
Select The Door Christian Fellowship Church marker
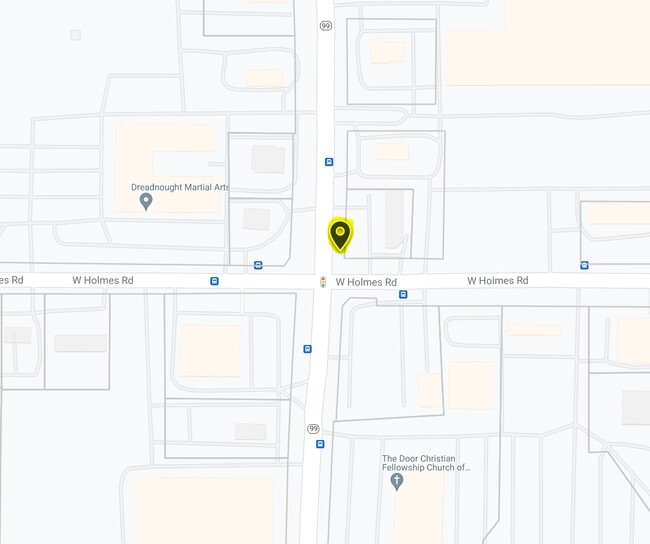tap(397, 482)
